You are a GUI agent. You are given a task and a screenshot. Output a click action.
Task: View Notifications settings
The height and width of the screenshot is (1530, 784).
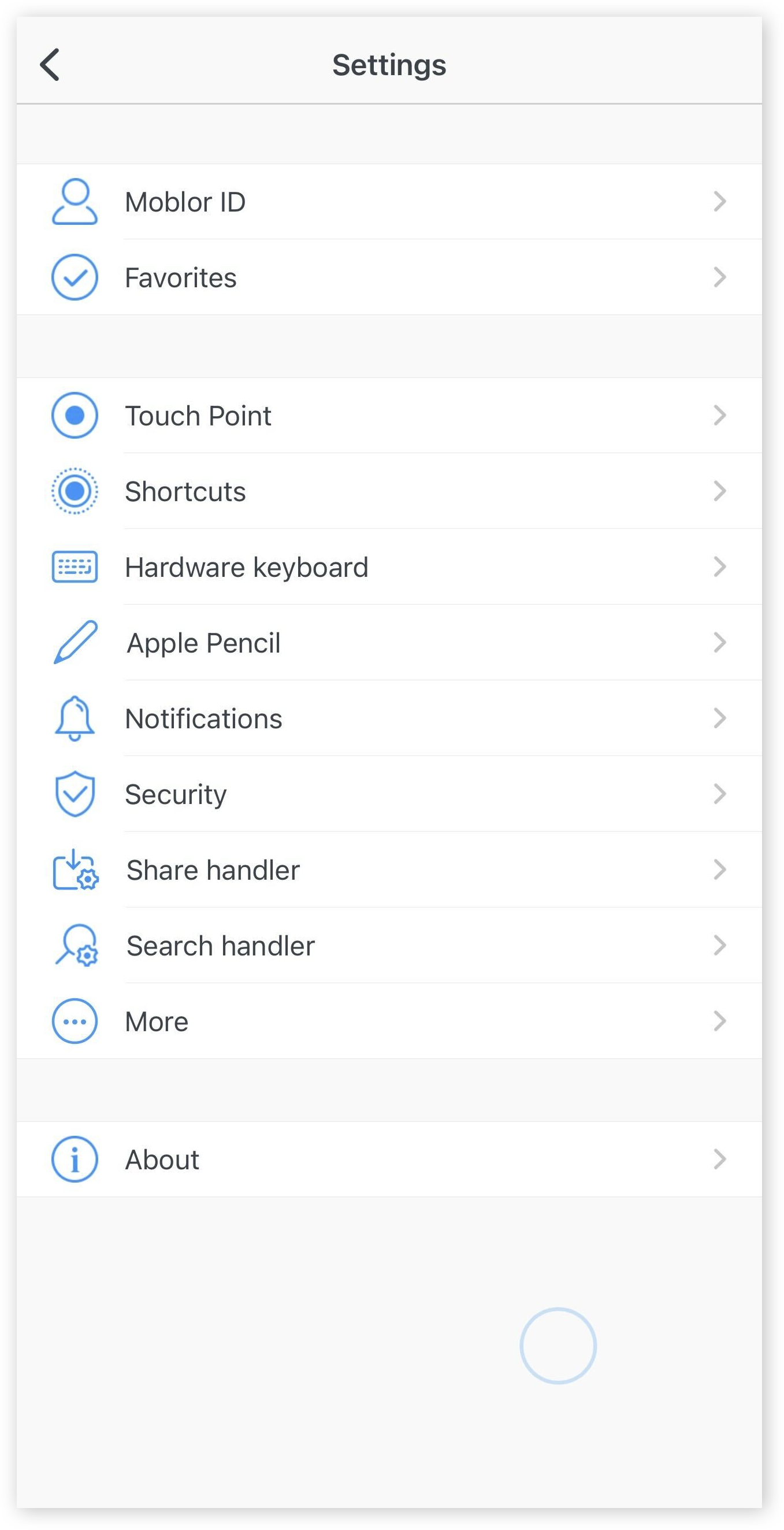(389, 718)
